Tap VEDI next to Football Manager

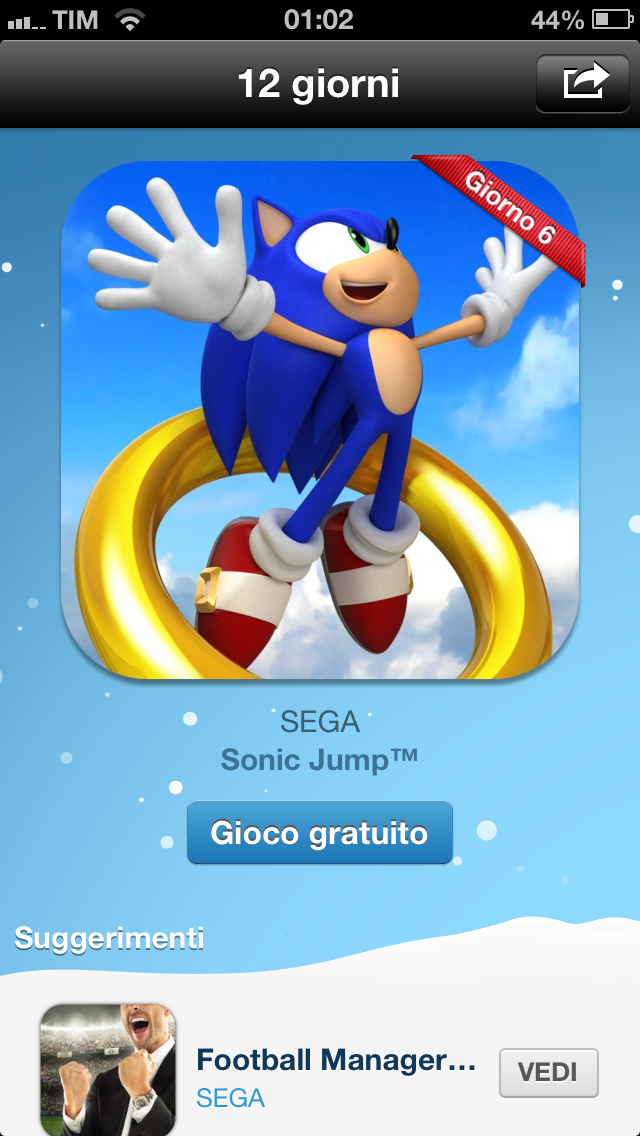coord(548,1073)
